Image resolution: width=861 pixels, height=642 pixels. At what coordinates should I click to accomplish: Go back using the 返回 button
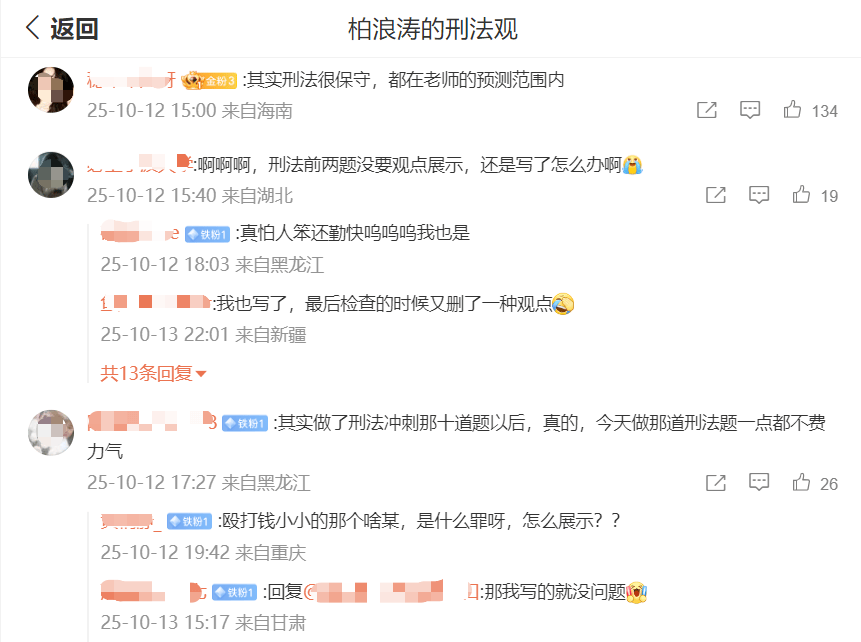[x=62, y=29]
